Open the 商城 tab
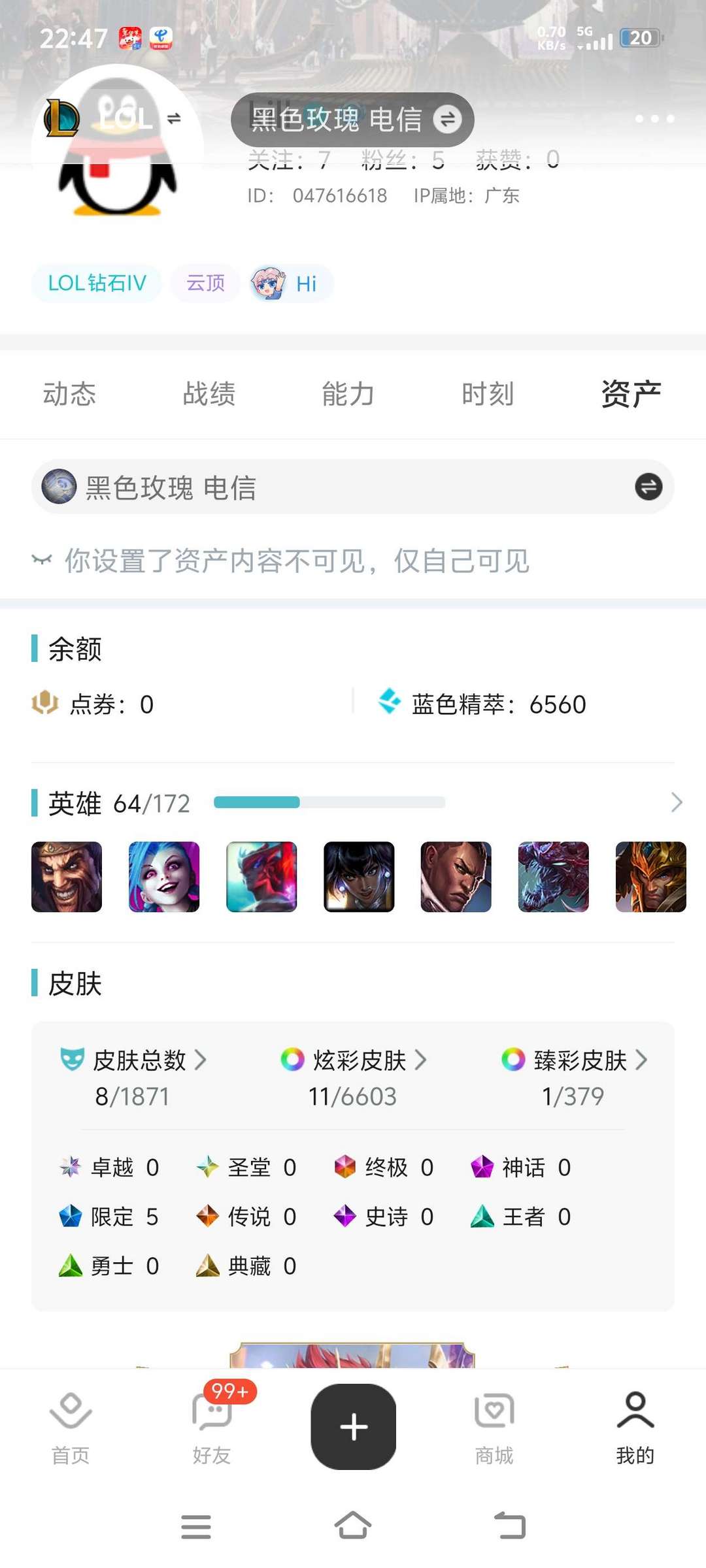Image resolution: width=706 pixels, height=1568 pixels. [x=494, y=1427]
